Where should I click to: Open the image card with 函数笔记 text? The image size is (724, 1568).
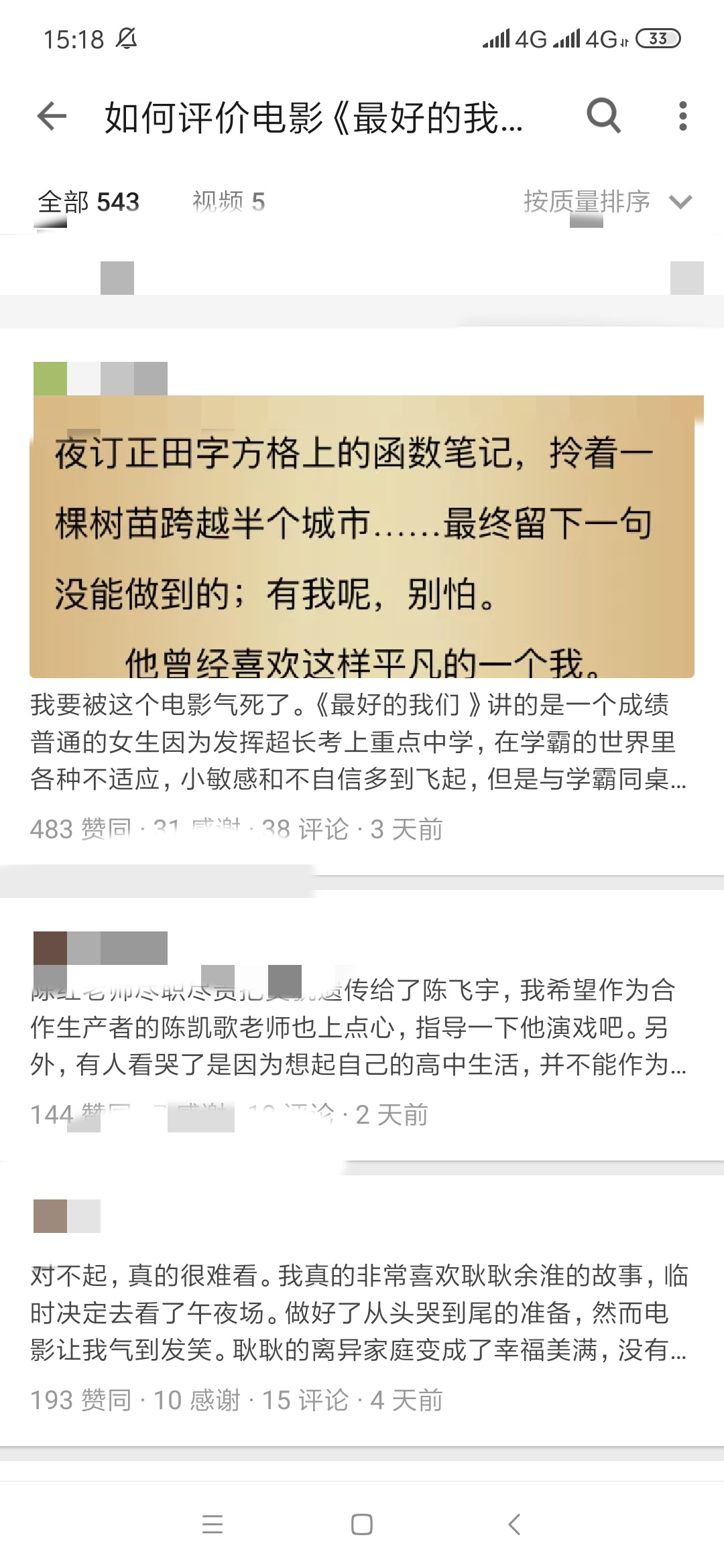click(362, 536)
